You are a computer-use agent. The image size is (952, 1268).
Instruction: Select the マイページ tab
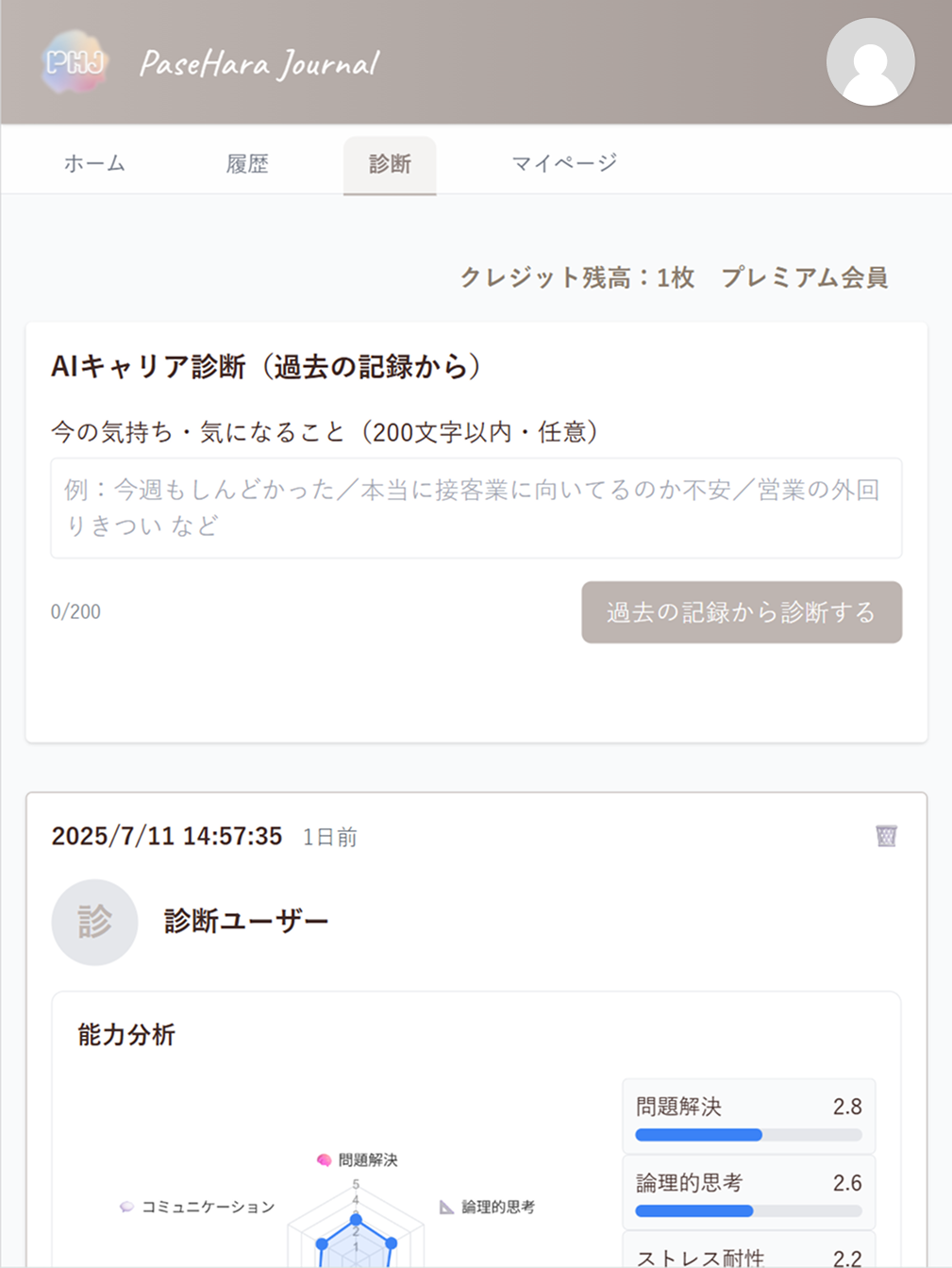pos(562,163)
